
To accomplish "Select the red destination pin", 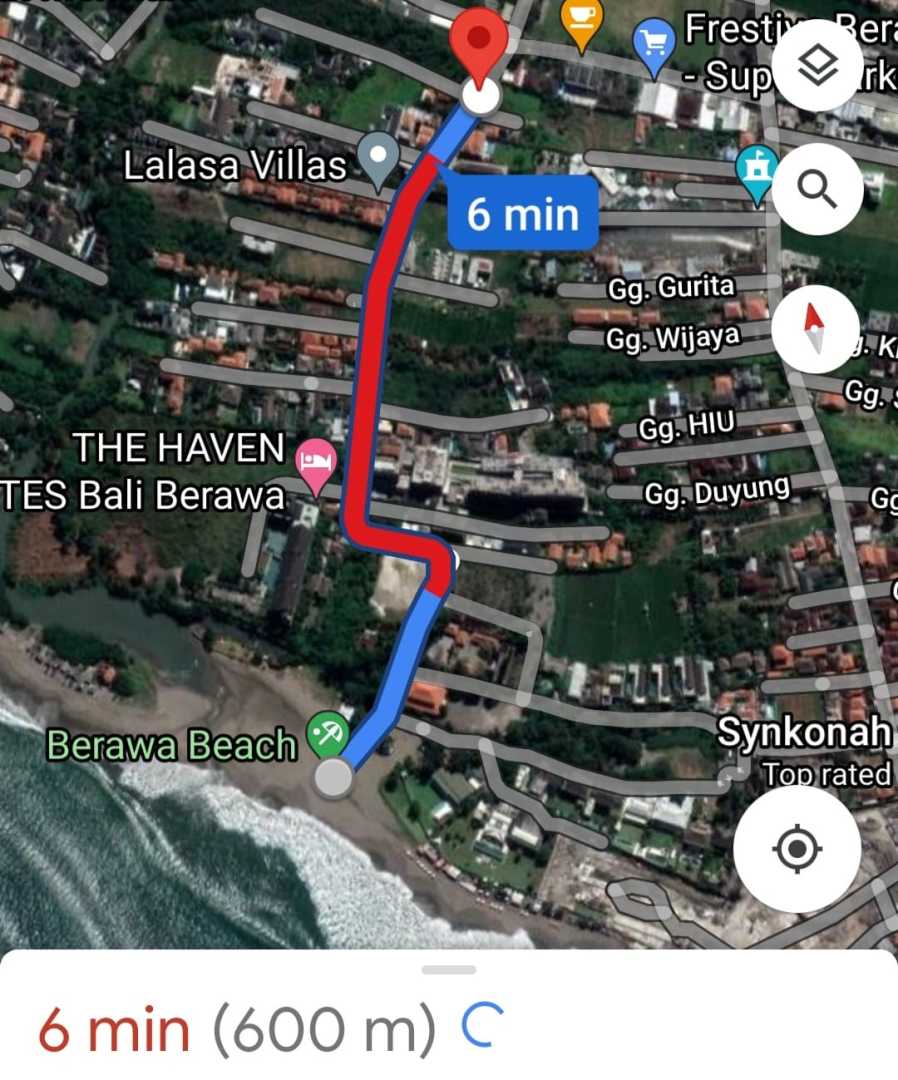I will (481, 45).
